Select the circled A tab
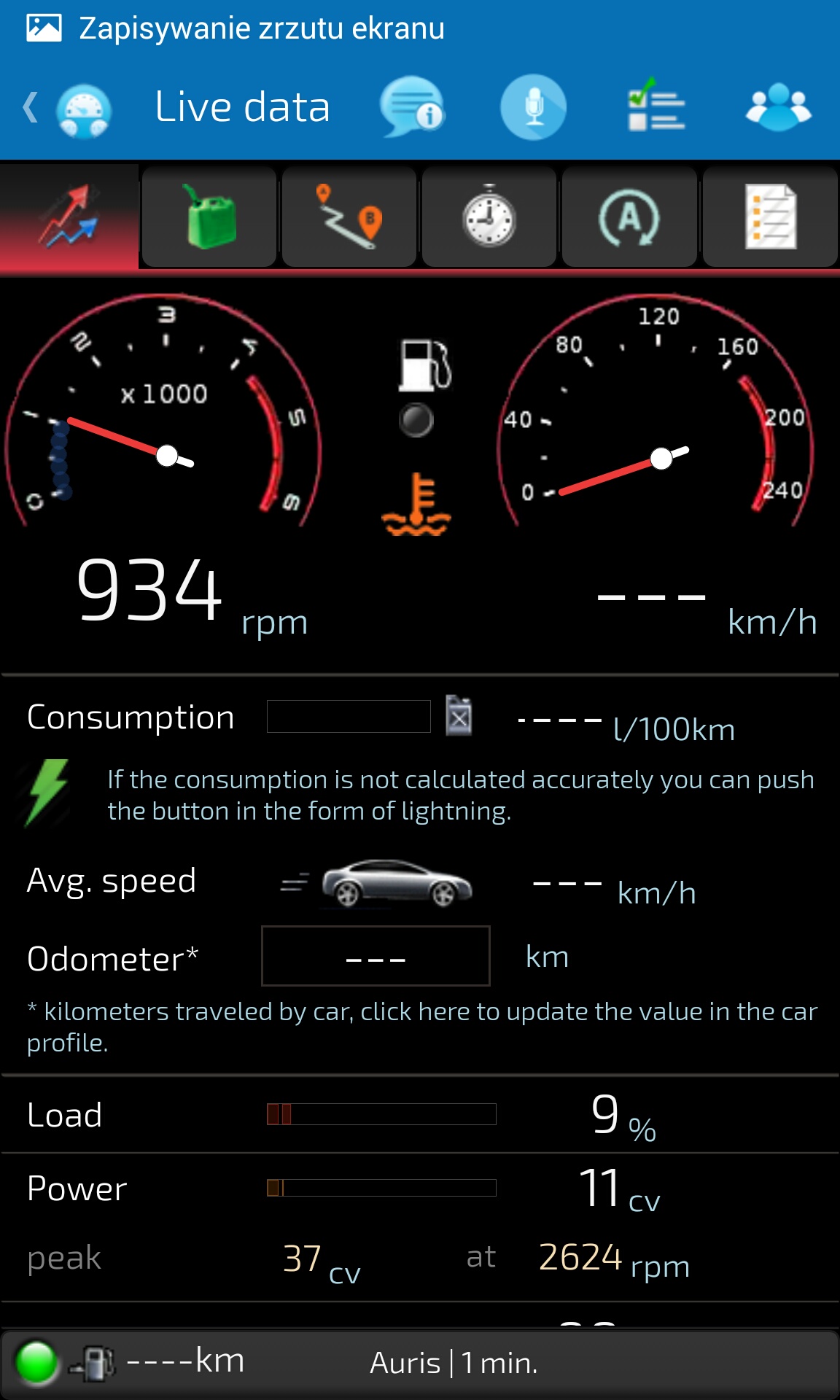This screenshot has height=1400, width=840. [629, 217]
